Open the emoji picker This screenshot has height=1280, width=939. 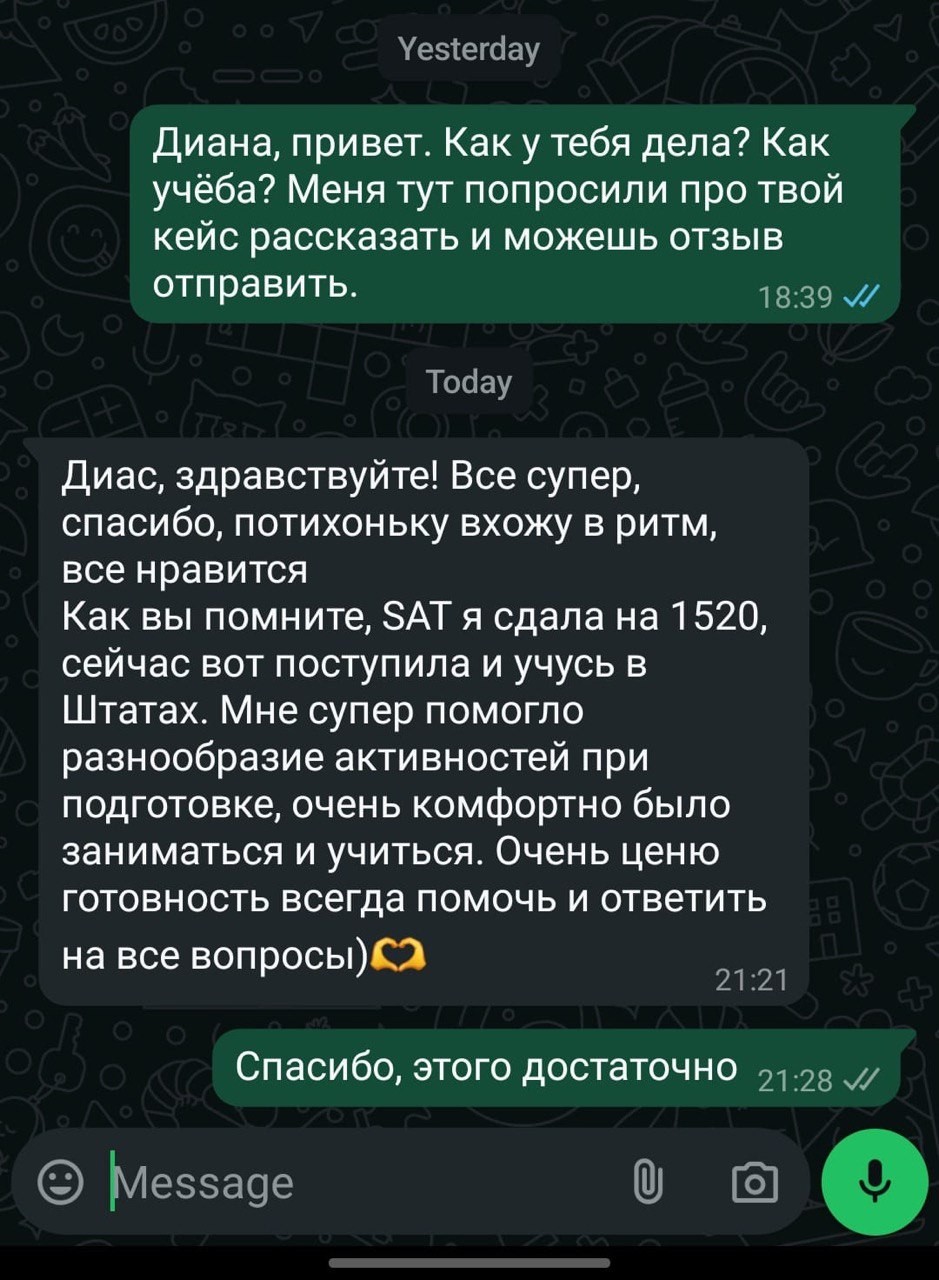(60, 1183)
